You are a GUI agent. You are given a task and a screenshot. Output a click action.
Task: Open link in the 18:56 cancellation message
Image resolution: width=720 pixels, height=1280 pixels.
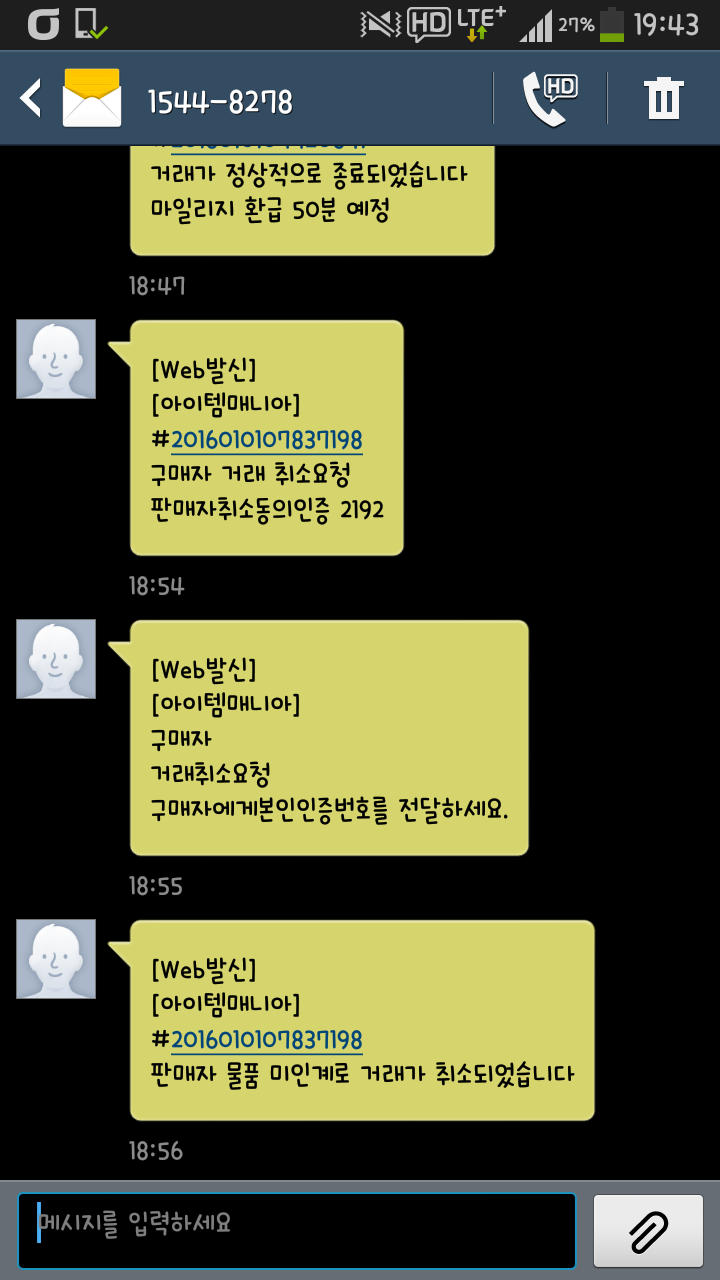click(266, 1040)
